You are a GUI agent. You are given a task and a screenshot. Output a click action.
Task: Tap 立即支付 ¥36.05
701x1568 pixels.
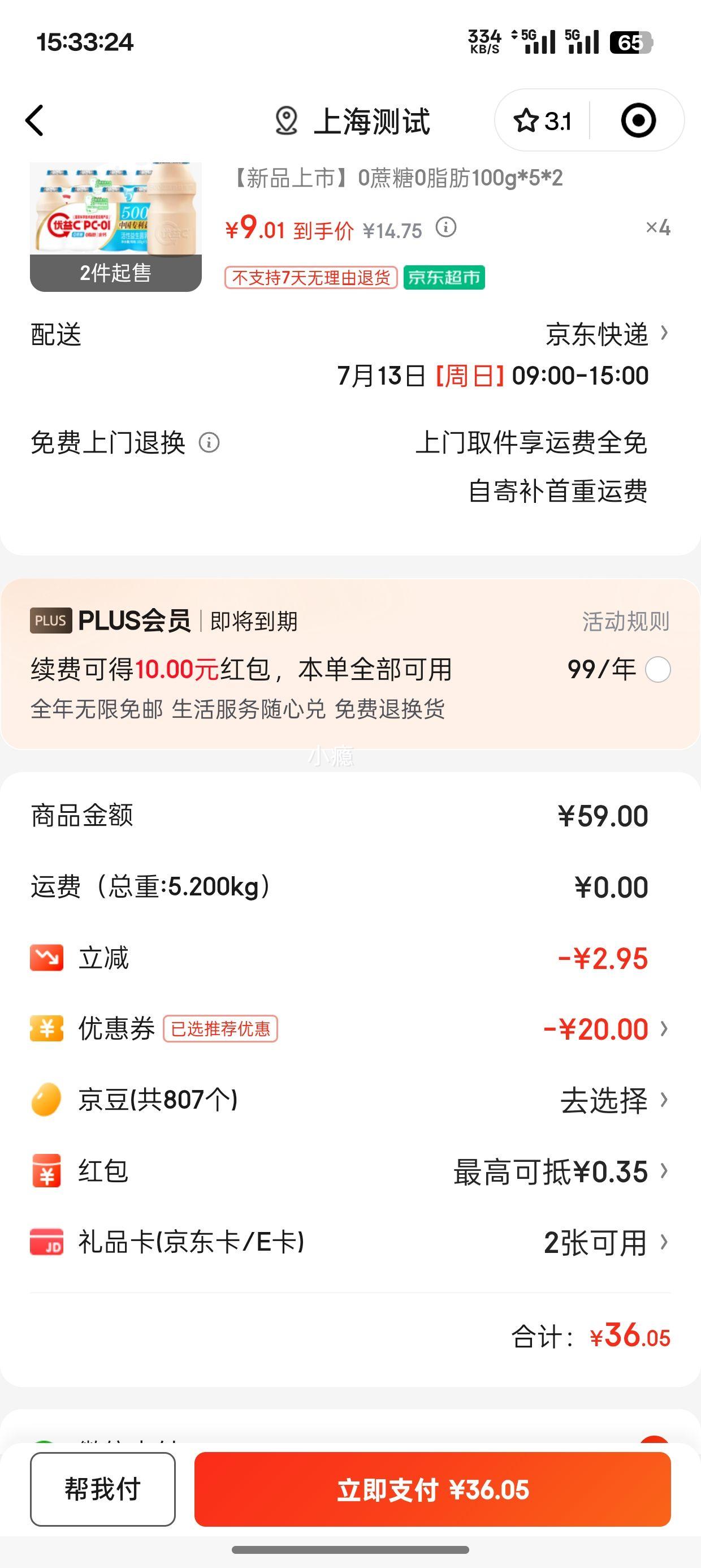tap(432, 1489)
